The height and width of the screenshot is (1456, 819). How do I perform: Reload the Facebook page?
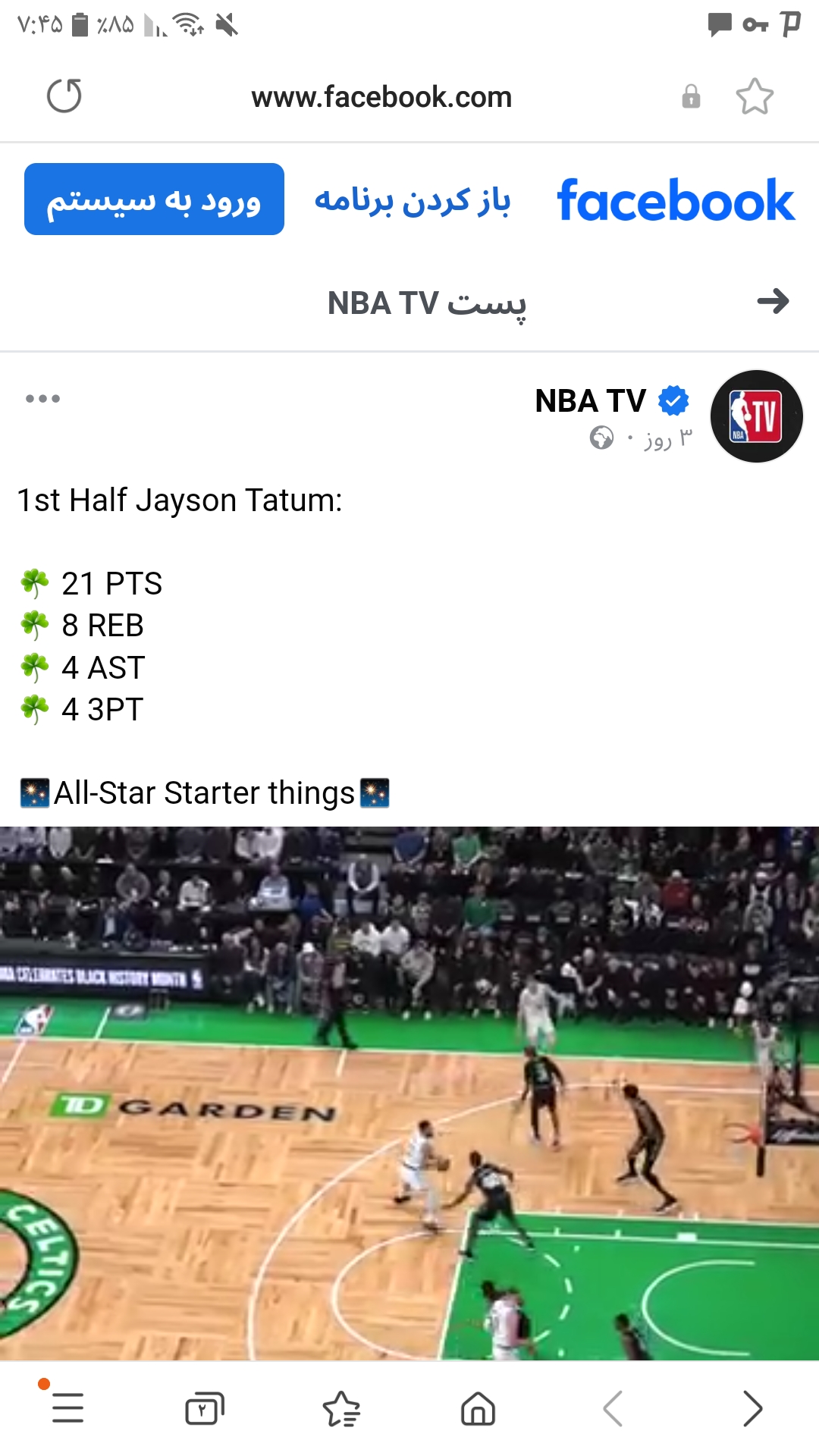pyautogui.click(x=64, y=96)
